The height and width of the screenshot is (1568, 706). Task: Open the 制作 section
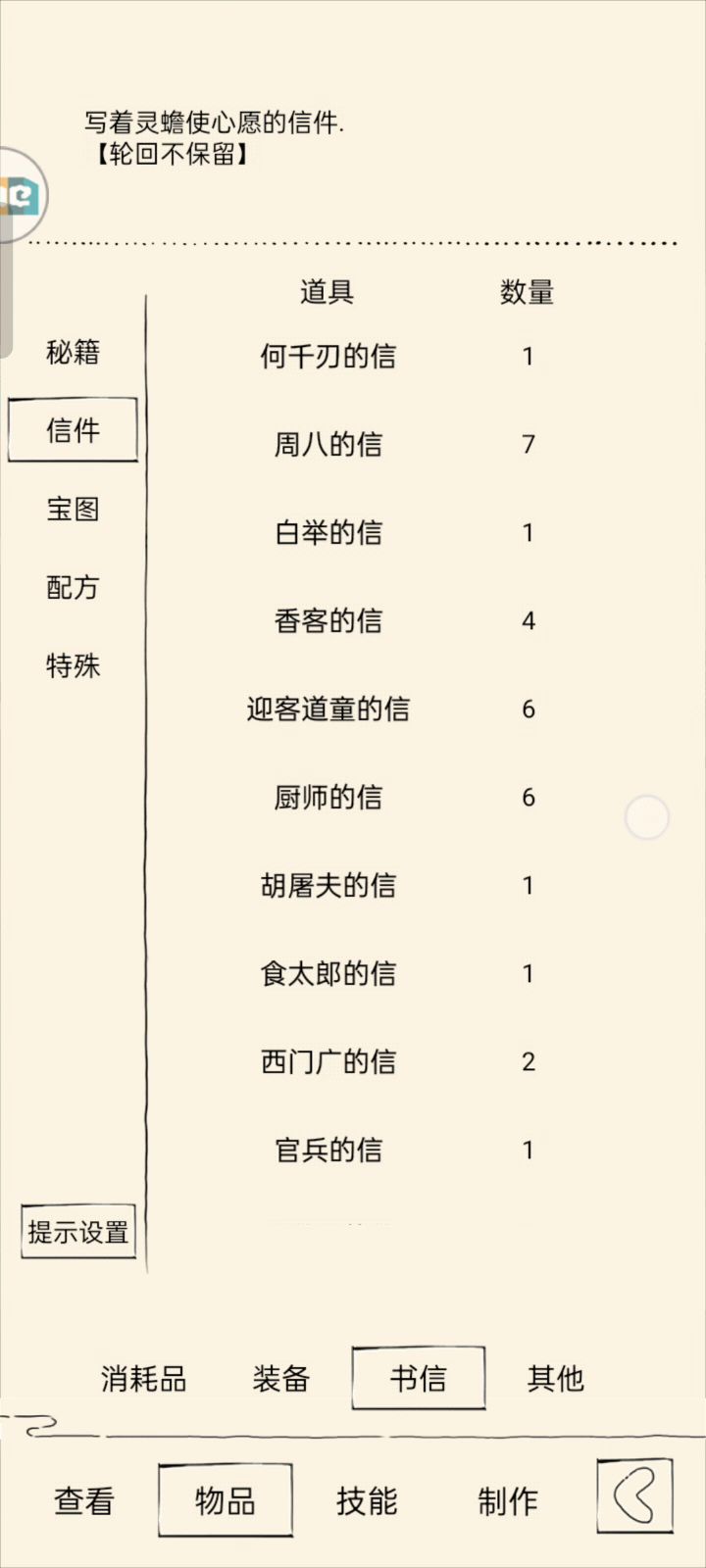(508, 1500)
